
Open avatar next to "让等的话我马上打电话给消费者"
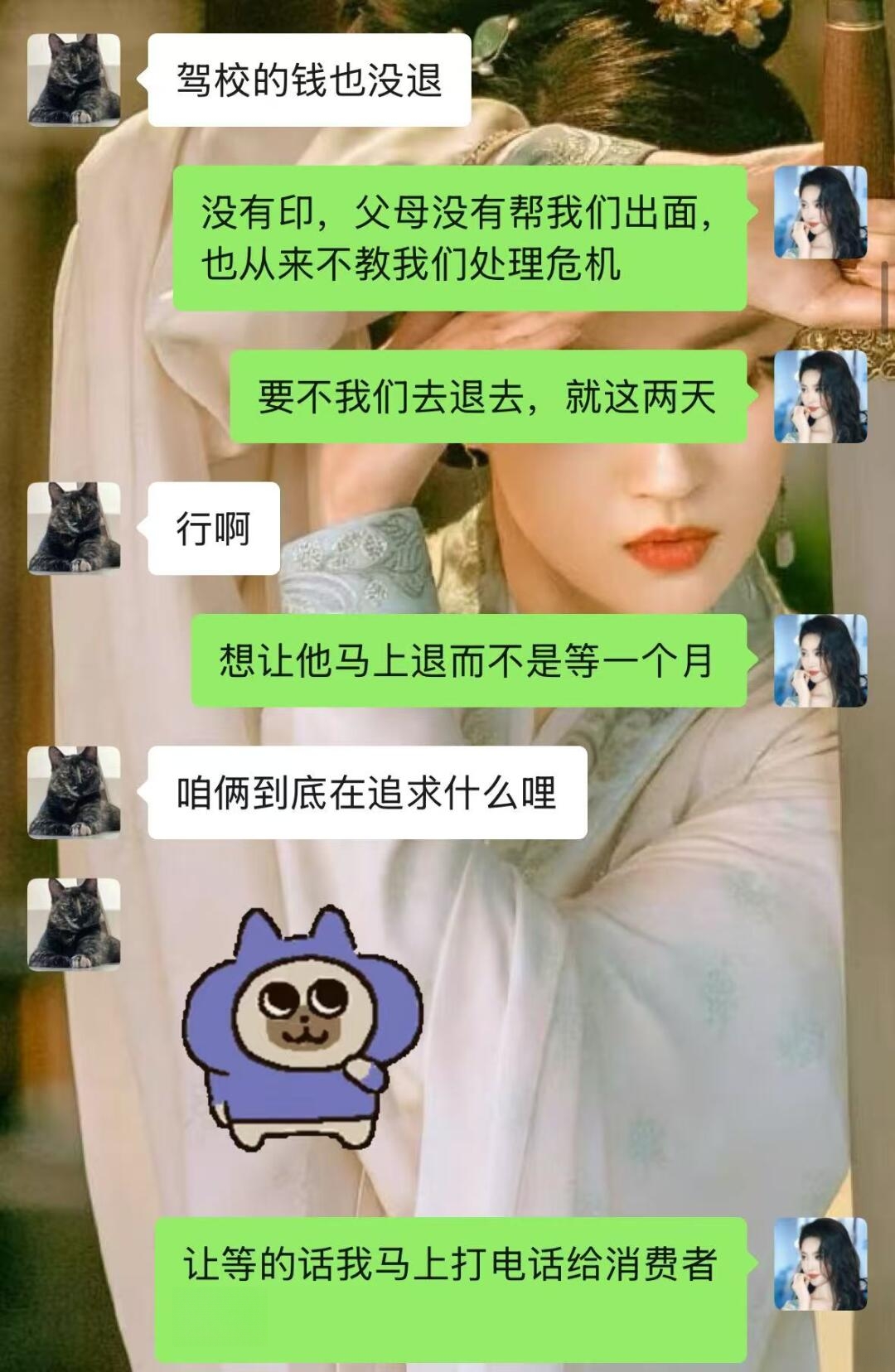click(x=820, y=1263)
